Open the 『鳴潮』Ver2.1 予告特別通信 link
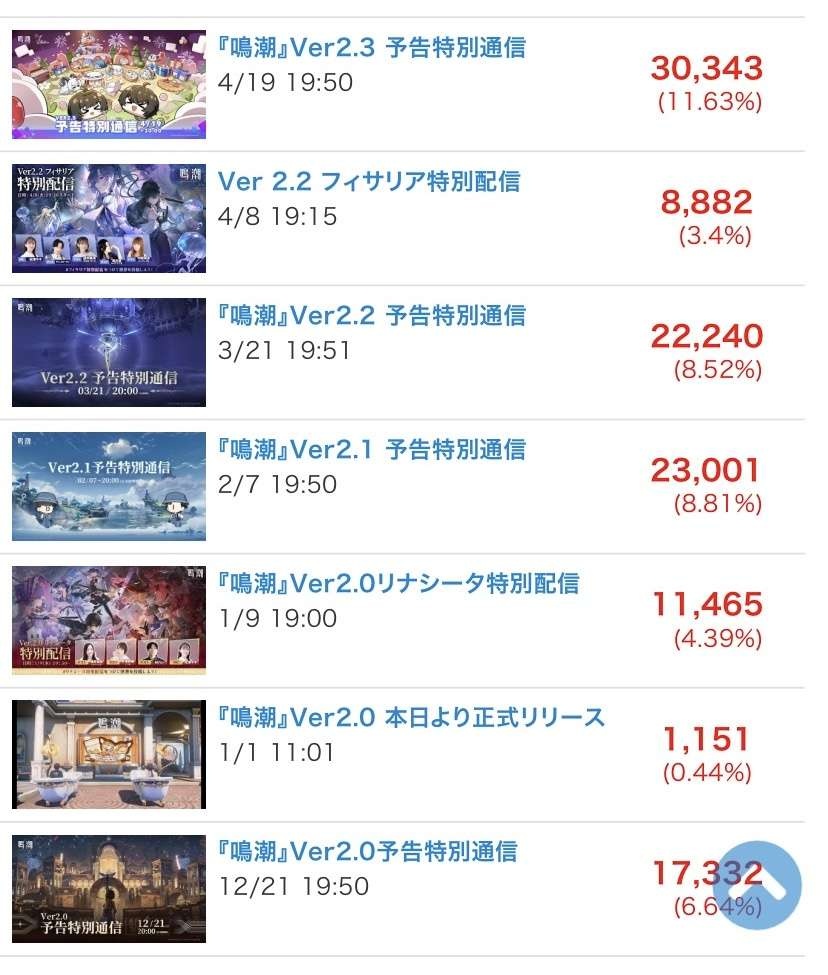The width and height of the screenshot is (828, 975). click(x=371, y=450)
